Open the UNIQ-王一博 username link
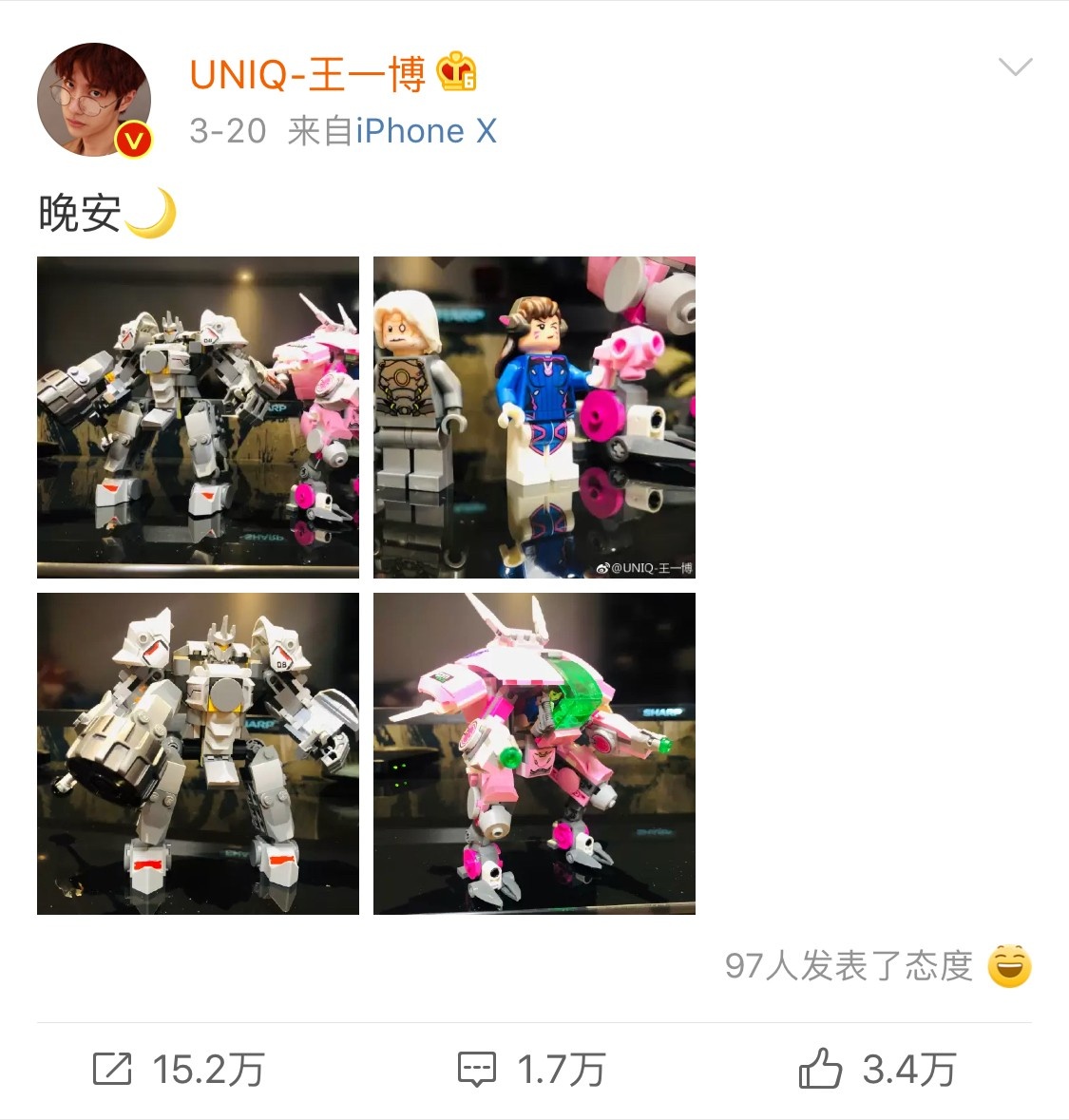 308,74
